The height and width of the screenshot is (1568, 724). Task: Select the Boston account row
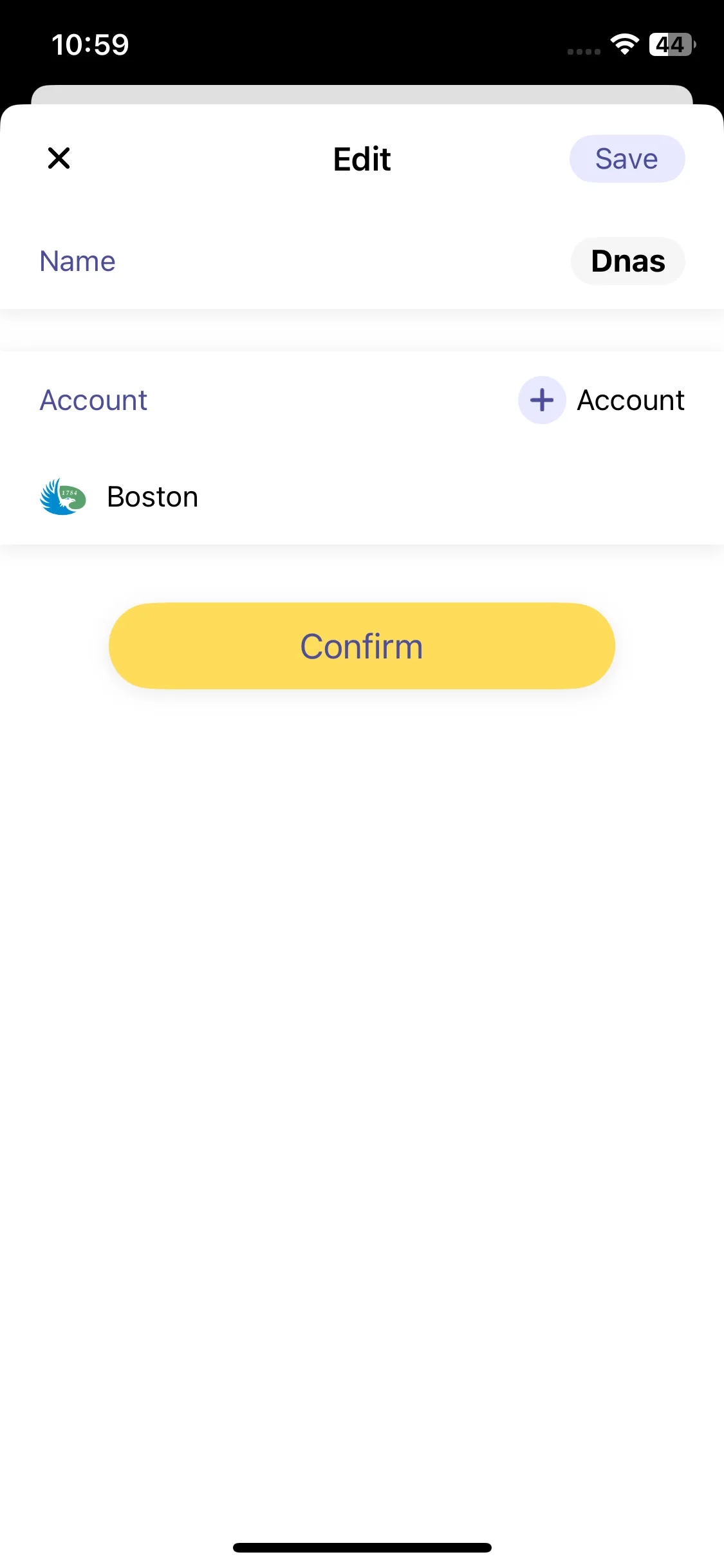point(152,497)
